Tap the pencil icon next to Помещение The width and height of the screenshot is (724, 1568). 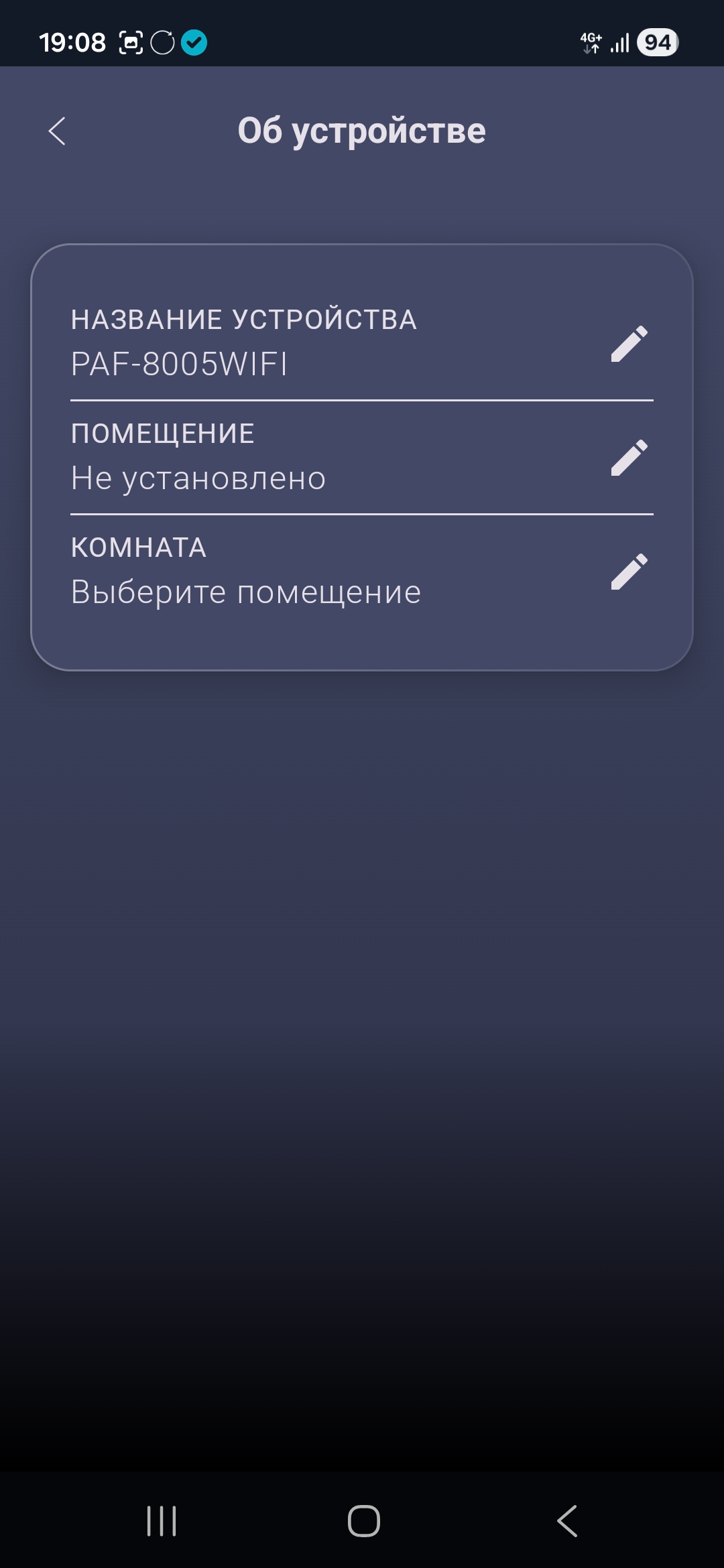pos(629,458)
